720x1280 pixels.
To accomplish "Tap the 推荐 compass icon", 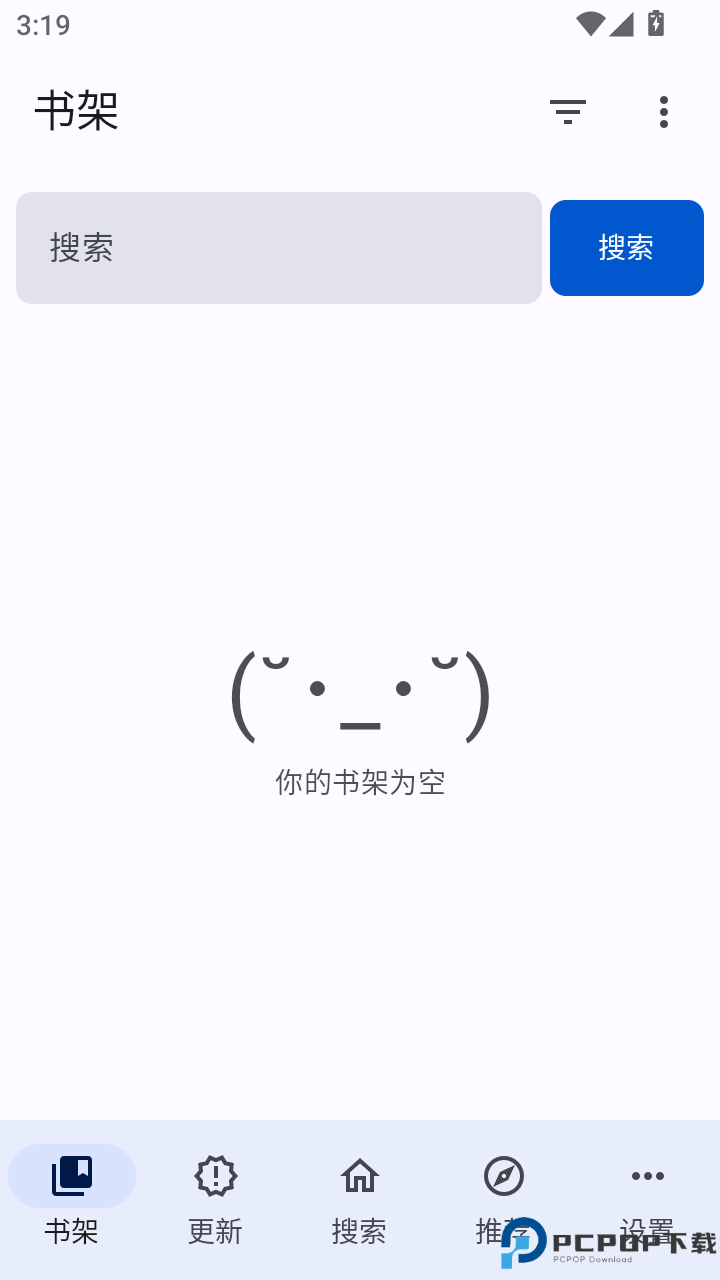I will point(503,1176).
